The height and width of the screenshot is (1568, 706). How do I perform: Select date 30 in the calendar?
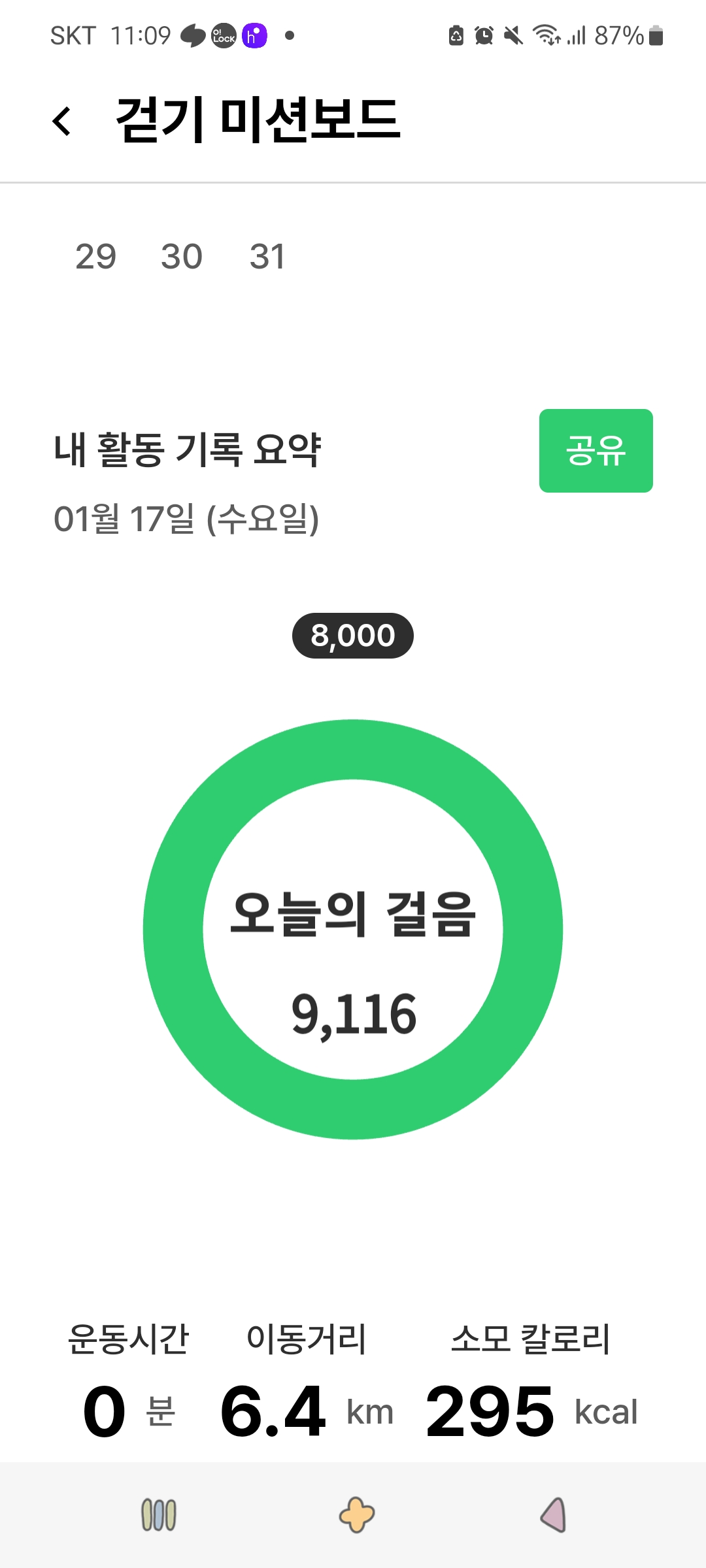click(182, 256)
